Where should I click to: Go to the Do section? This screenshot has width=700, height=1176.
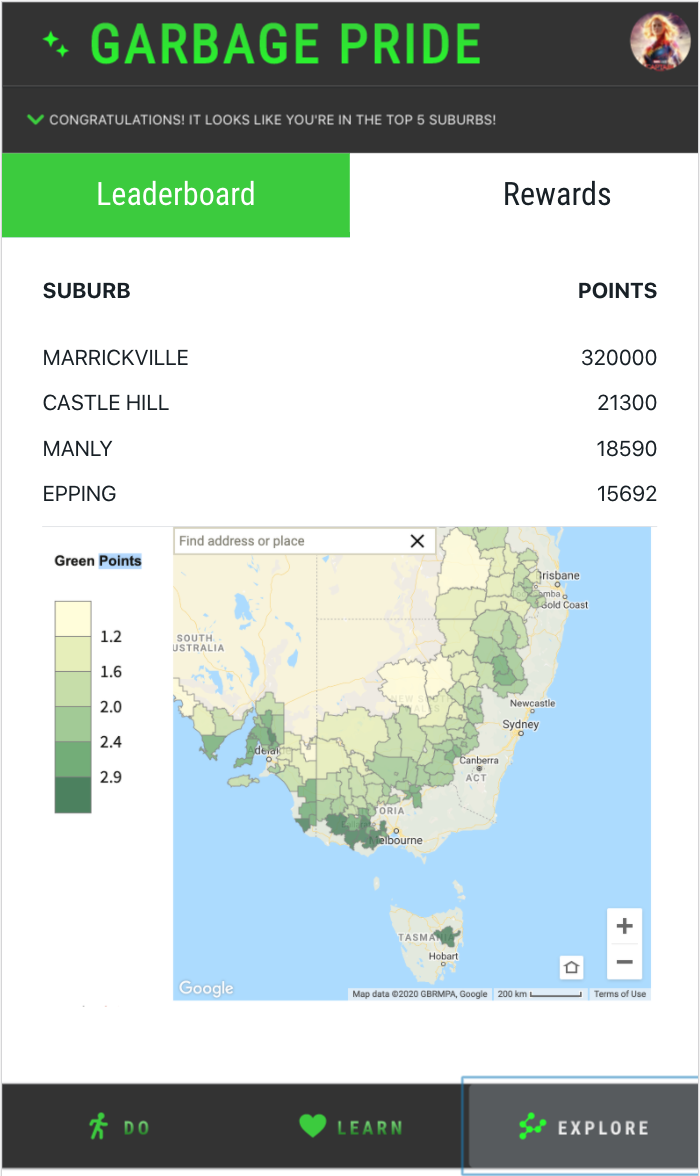(x=119, y=1126)
